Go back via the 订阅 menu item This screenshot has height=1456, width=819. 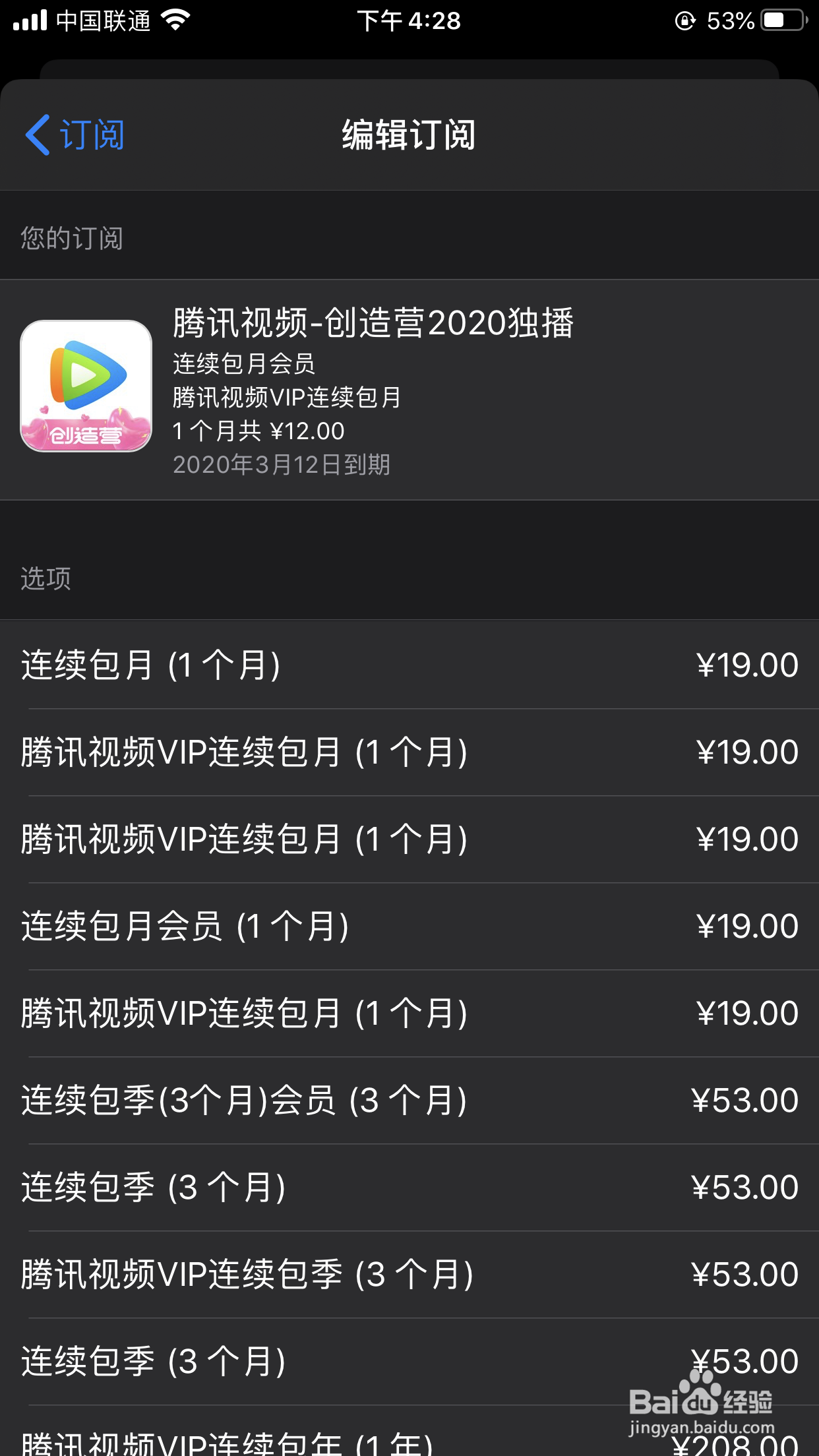coord(92,135)
